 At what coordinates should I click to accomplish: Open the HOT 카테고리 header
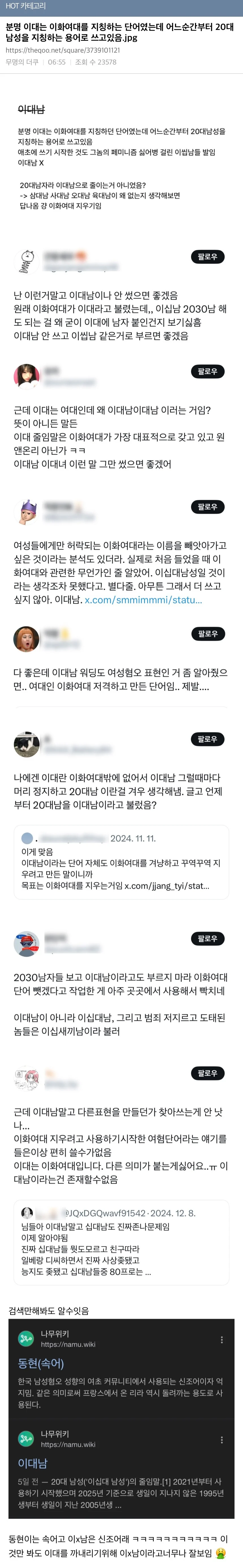point(25,6)
